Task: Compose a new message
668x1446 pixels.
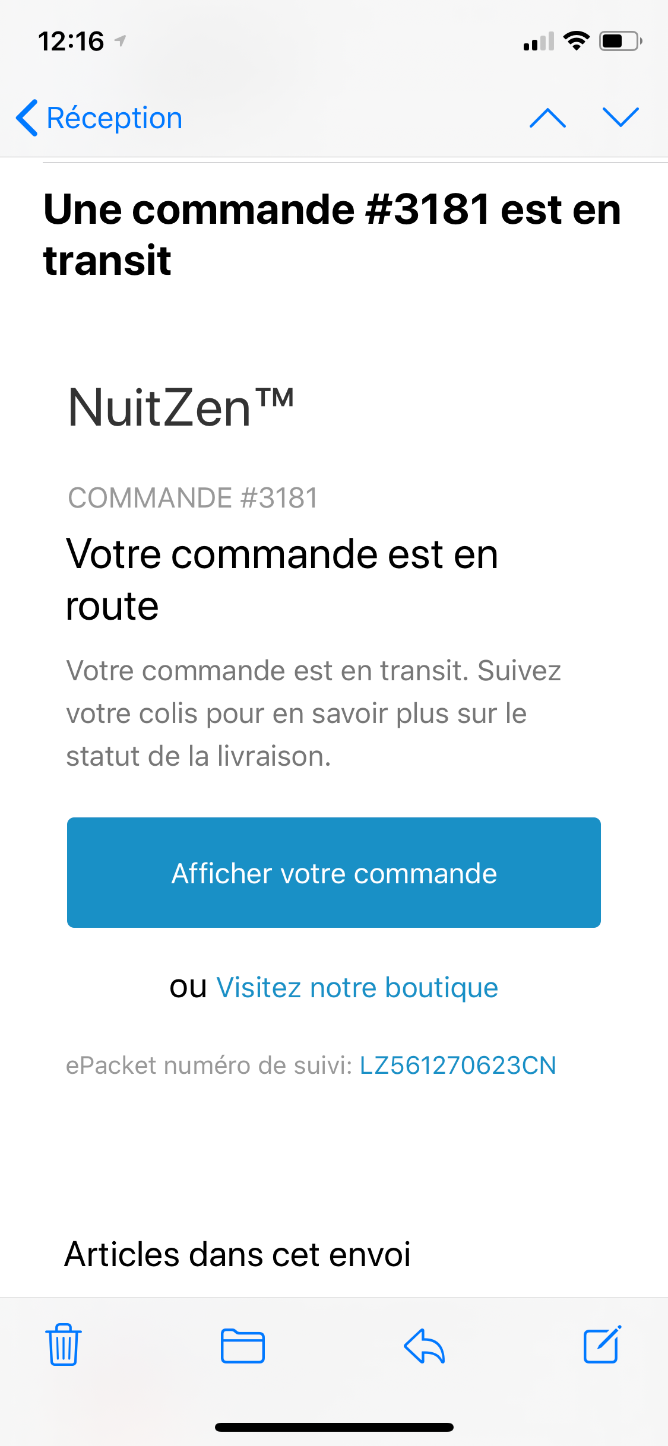Action: tap(603, 1344)
